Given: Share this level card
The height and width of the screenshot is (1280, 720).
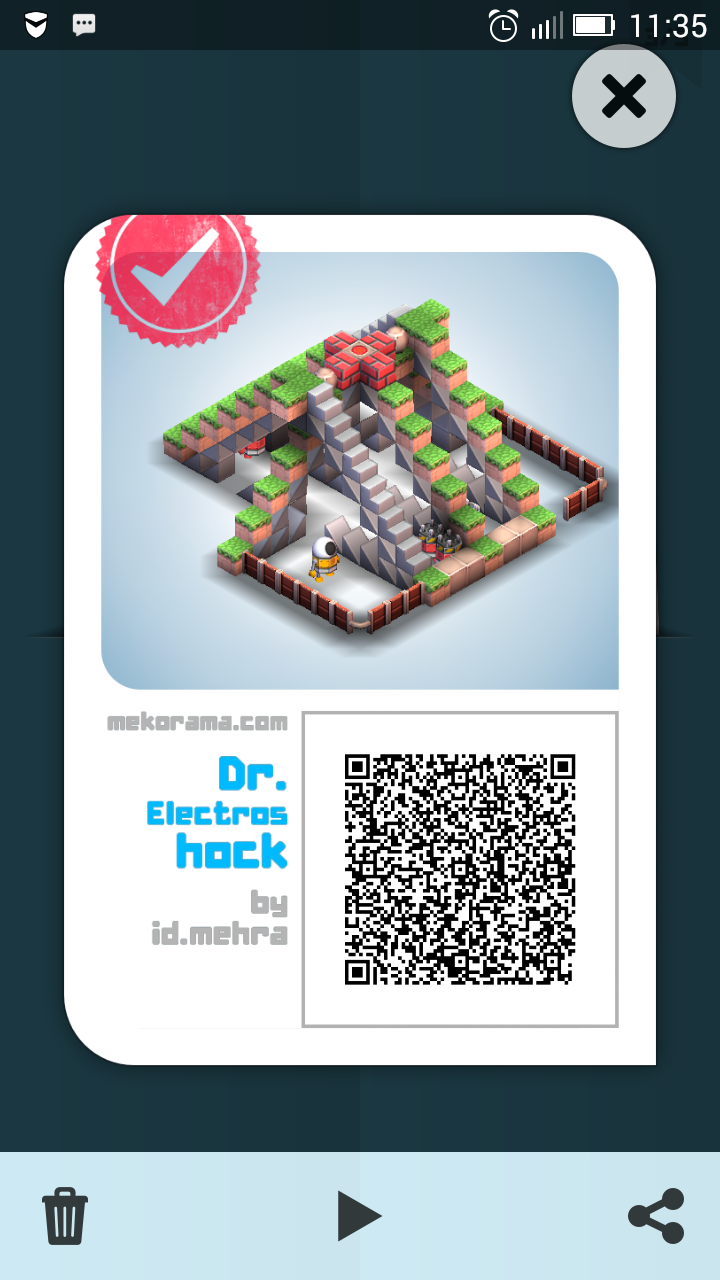Looking at the screenshot, I should point(656,1215).
